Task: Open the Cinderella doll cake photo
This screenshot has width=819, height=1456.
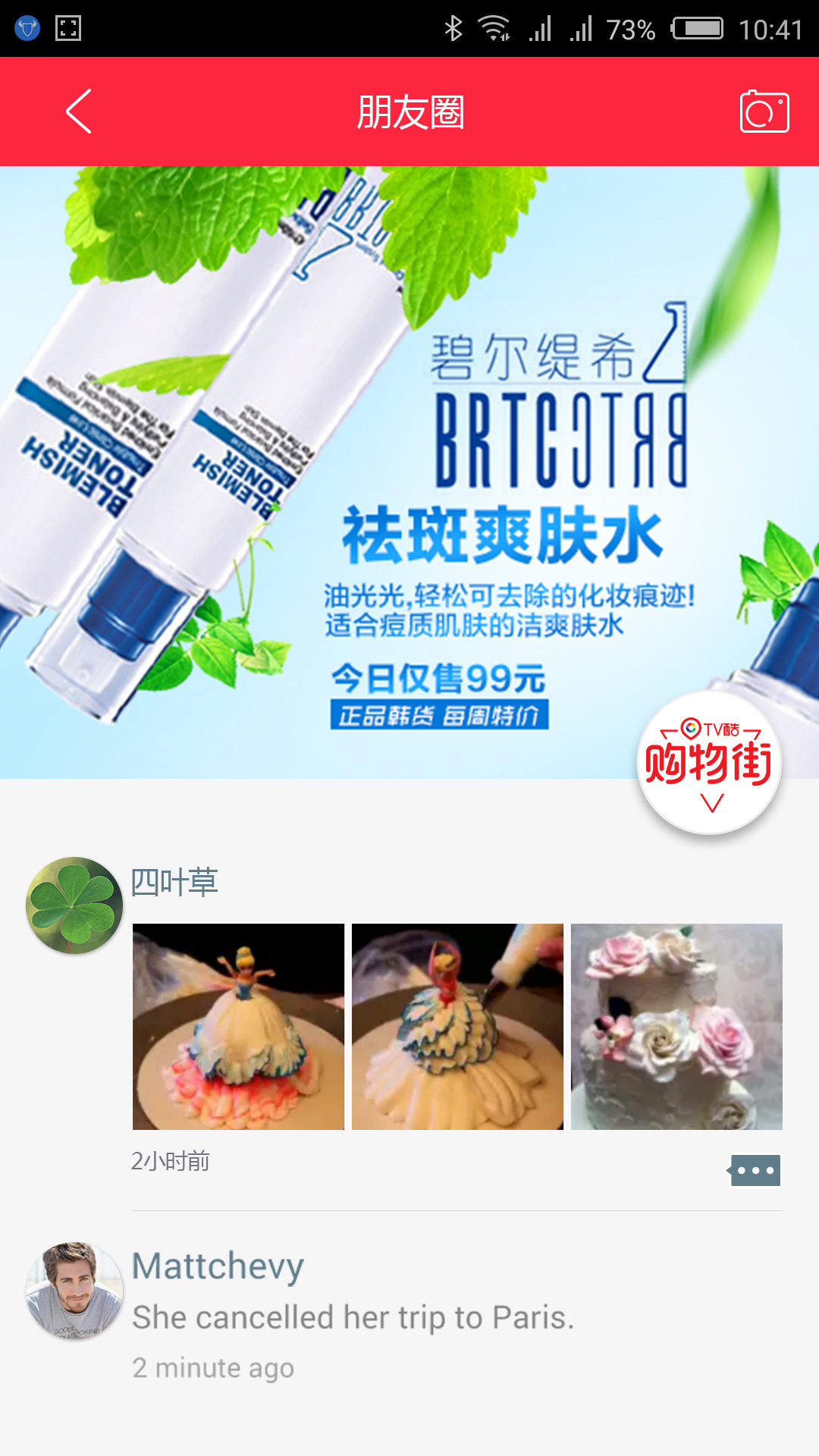Action: click(x=238, y=1027)
